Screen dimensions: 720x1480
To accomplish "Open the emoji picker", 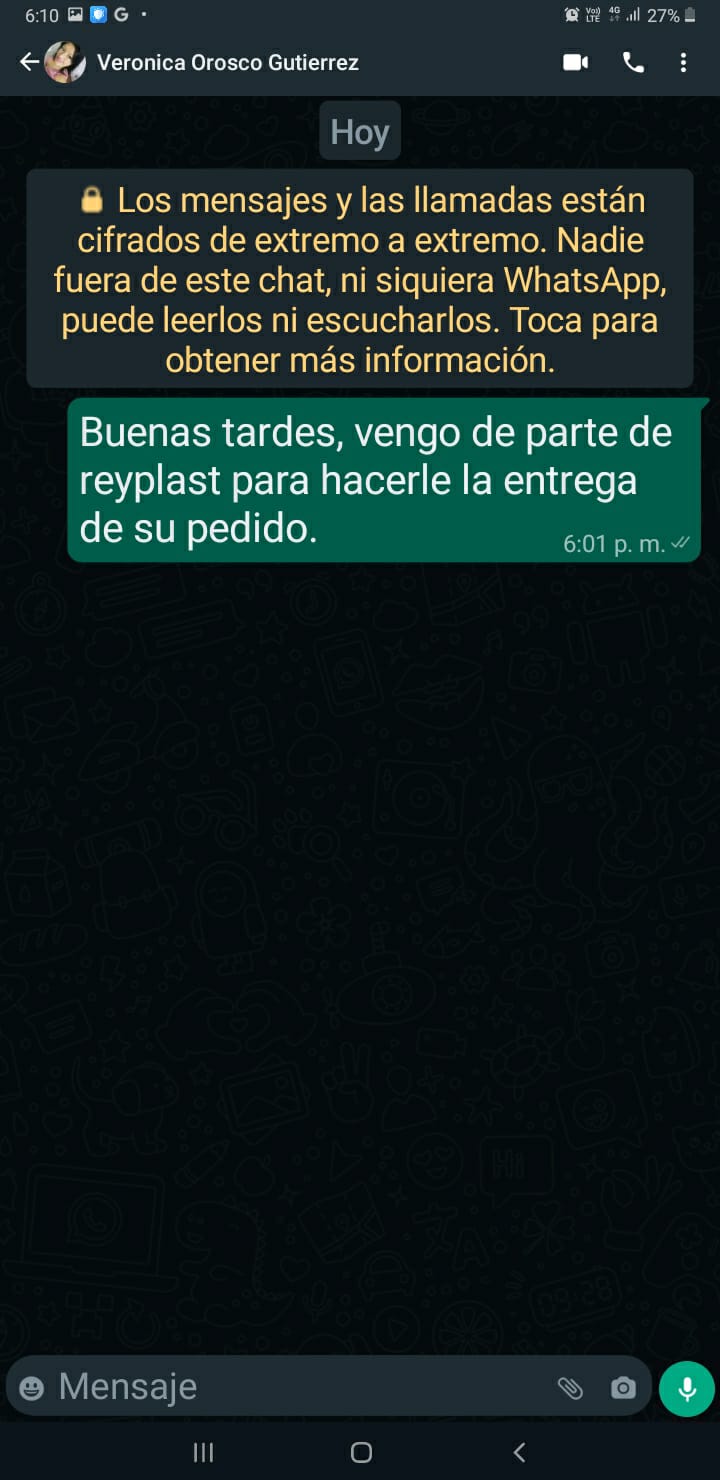I will pyautogui.click(x=32, y=1388).
